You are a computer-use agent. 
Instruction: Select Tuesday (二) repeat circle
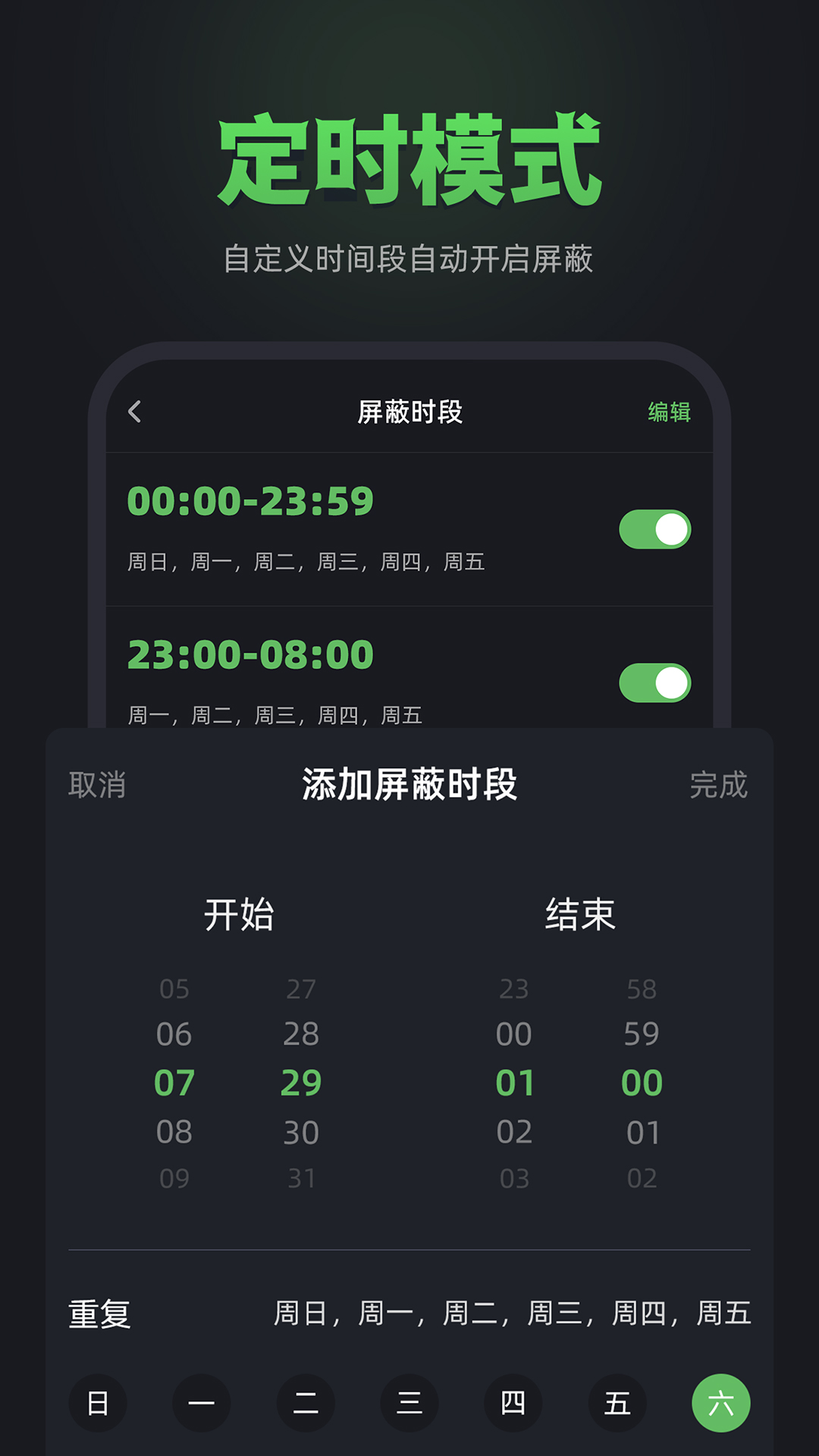pyautogui.click(x=304, y=1403)
